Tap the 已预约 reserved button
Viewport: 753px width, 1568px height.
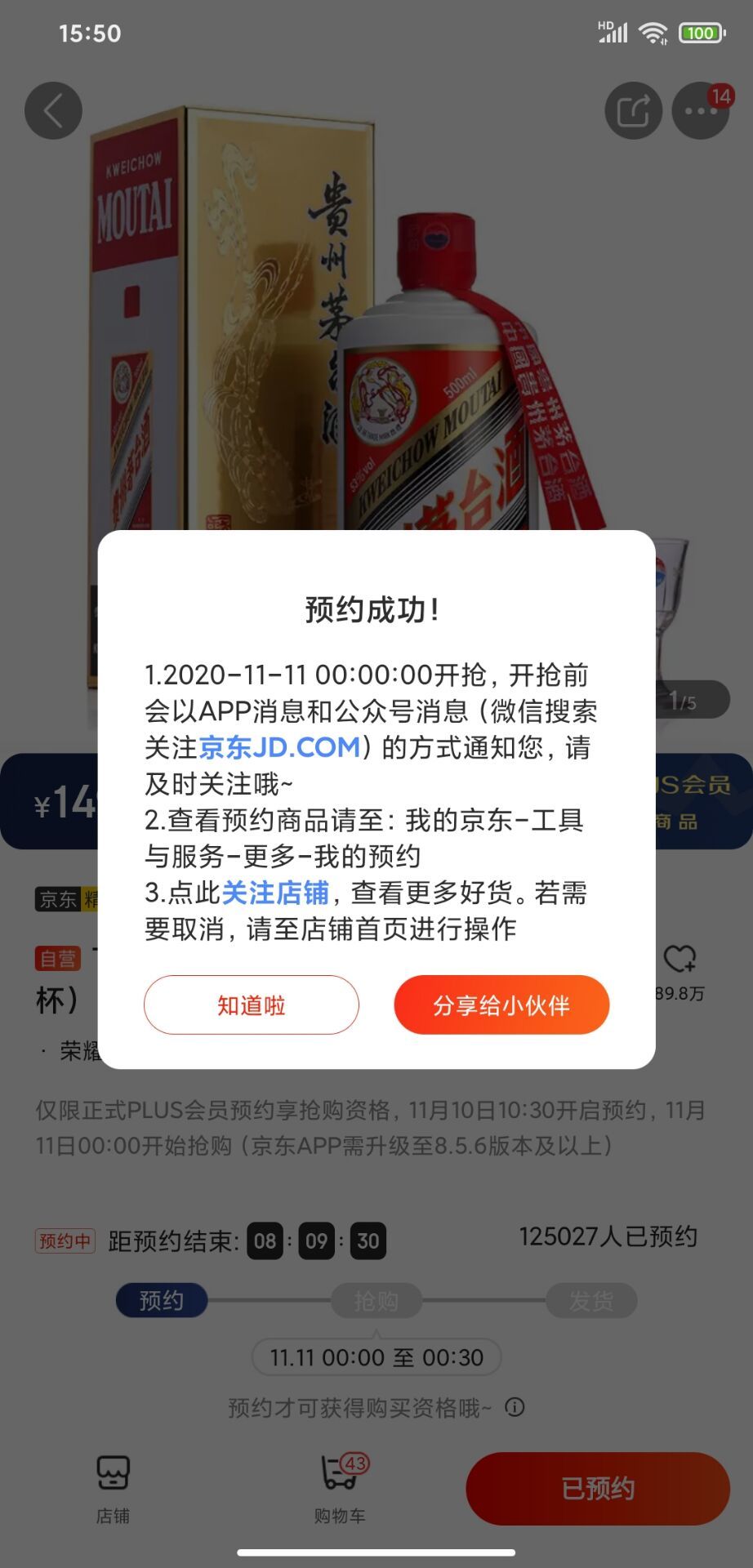pos(597,1488)
